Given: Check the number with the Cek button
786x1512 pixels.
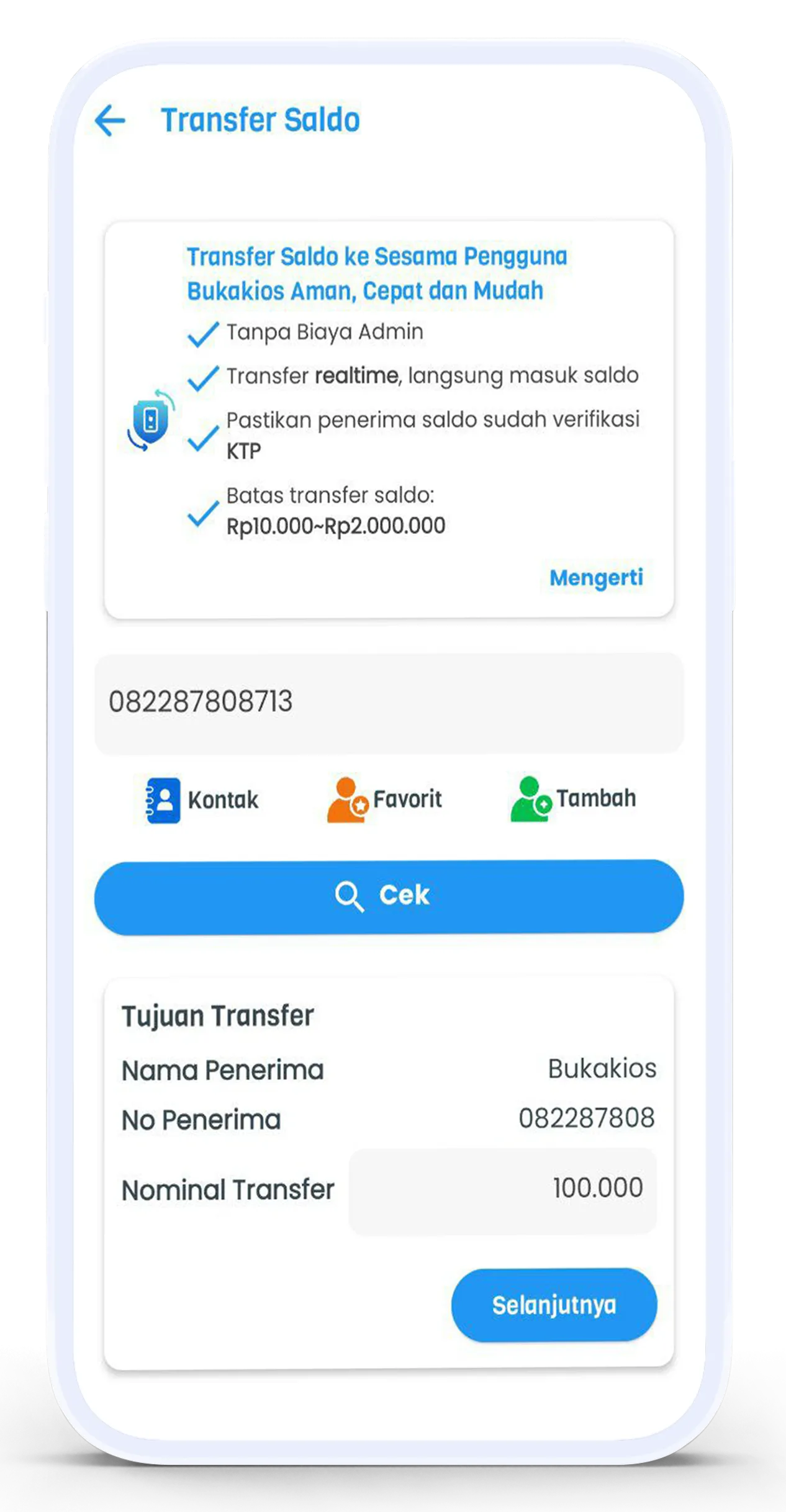Looking at the screenshot, I should coord(389,896).
